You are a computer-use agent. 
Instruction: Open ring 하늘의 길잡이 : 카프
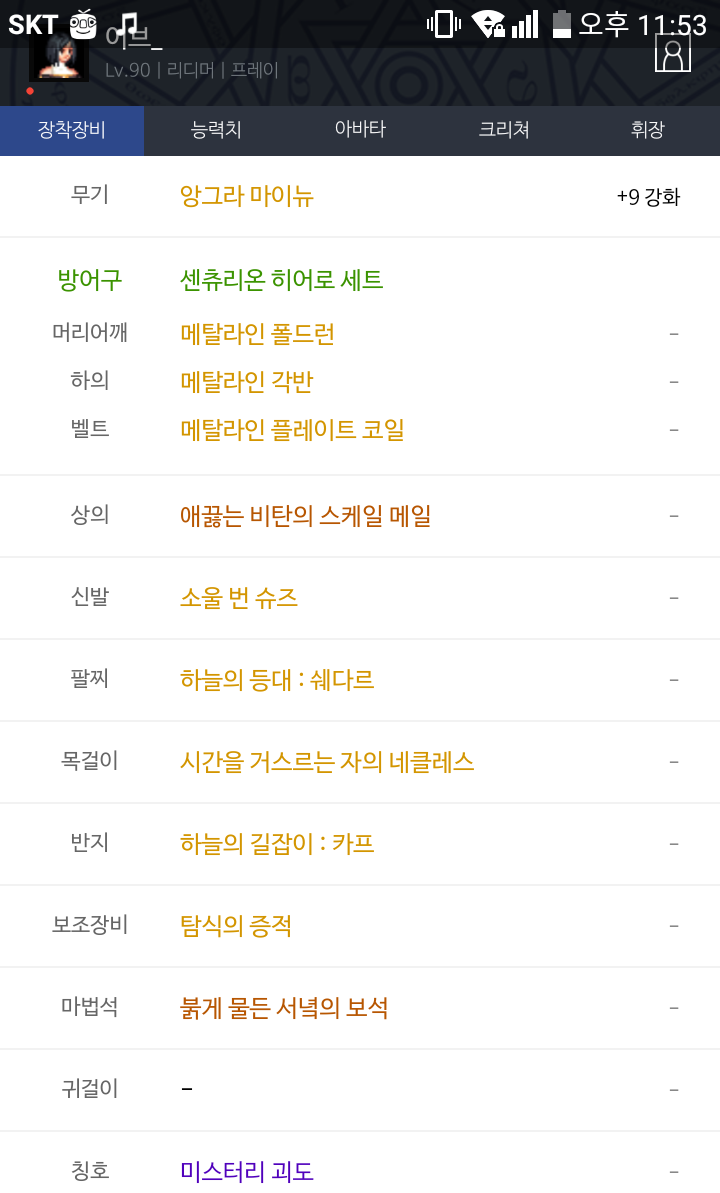pyautogui.click(x=277, y=844)
